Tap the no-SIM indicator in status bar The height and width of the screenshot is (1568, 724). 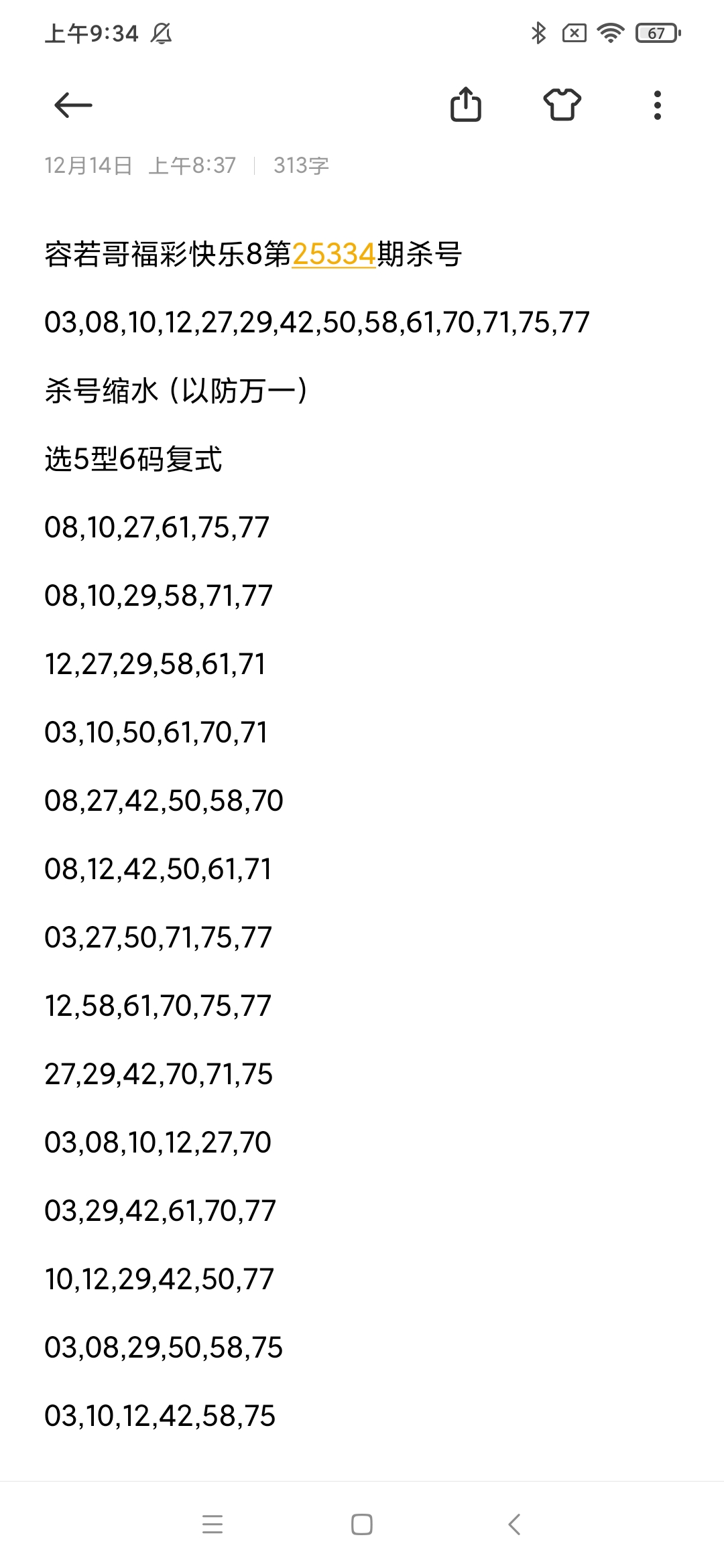575,31
